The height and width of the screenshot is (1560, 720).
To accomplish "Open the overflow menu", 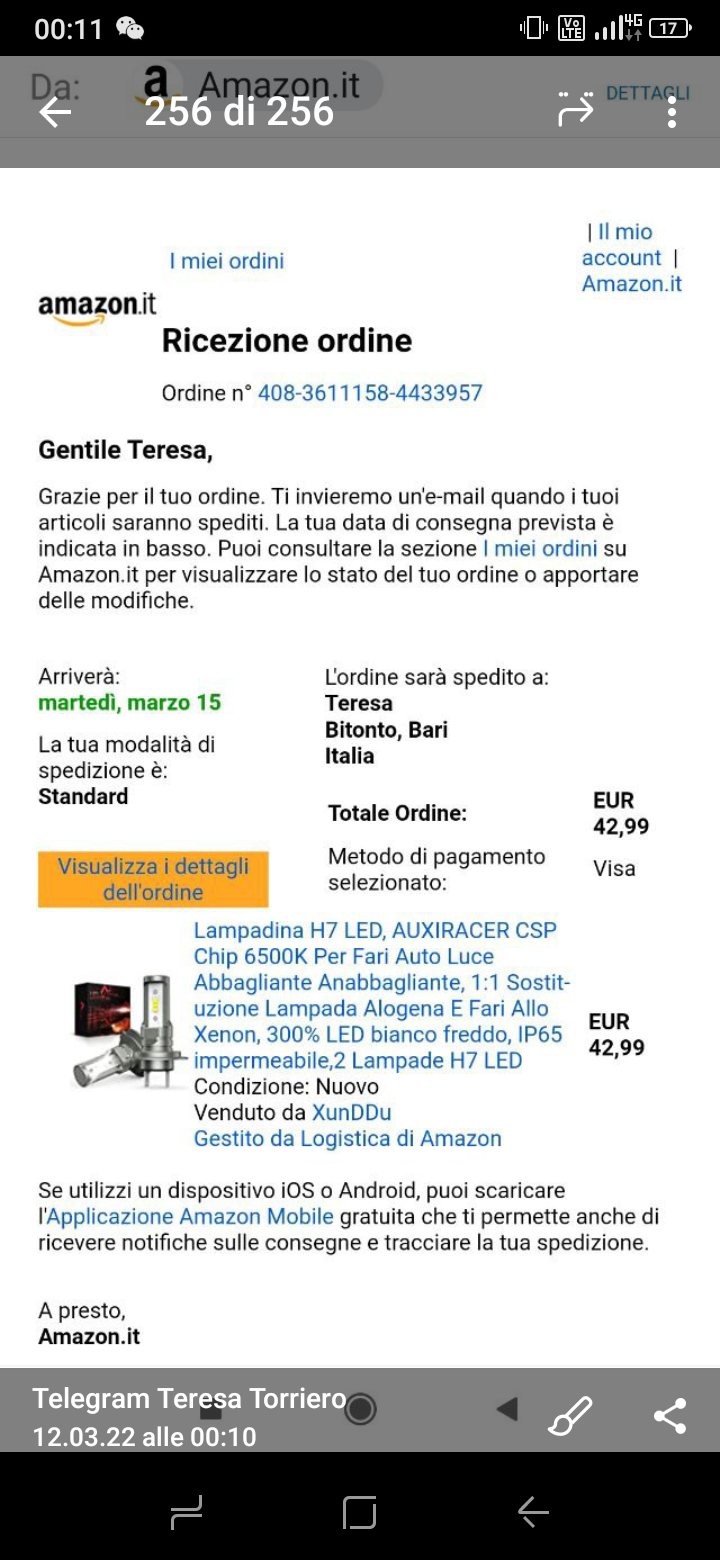I will click(671, 112).
